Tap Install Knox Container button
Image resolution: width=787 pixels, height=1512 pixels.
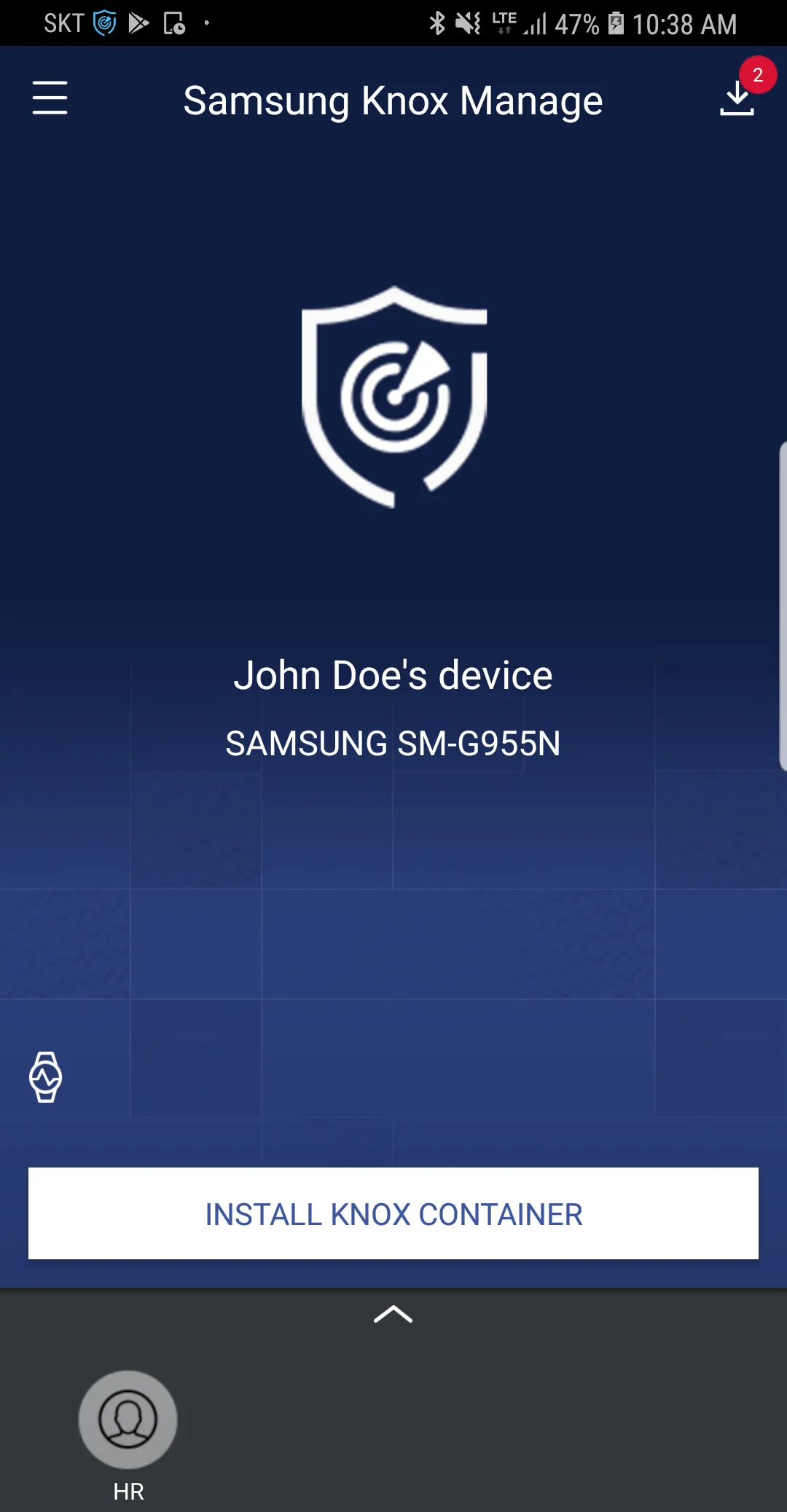point(393,1213)
